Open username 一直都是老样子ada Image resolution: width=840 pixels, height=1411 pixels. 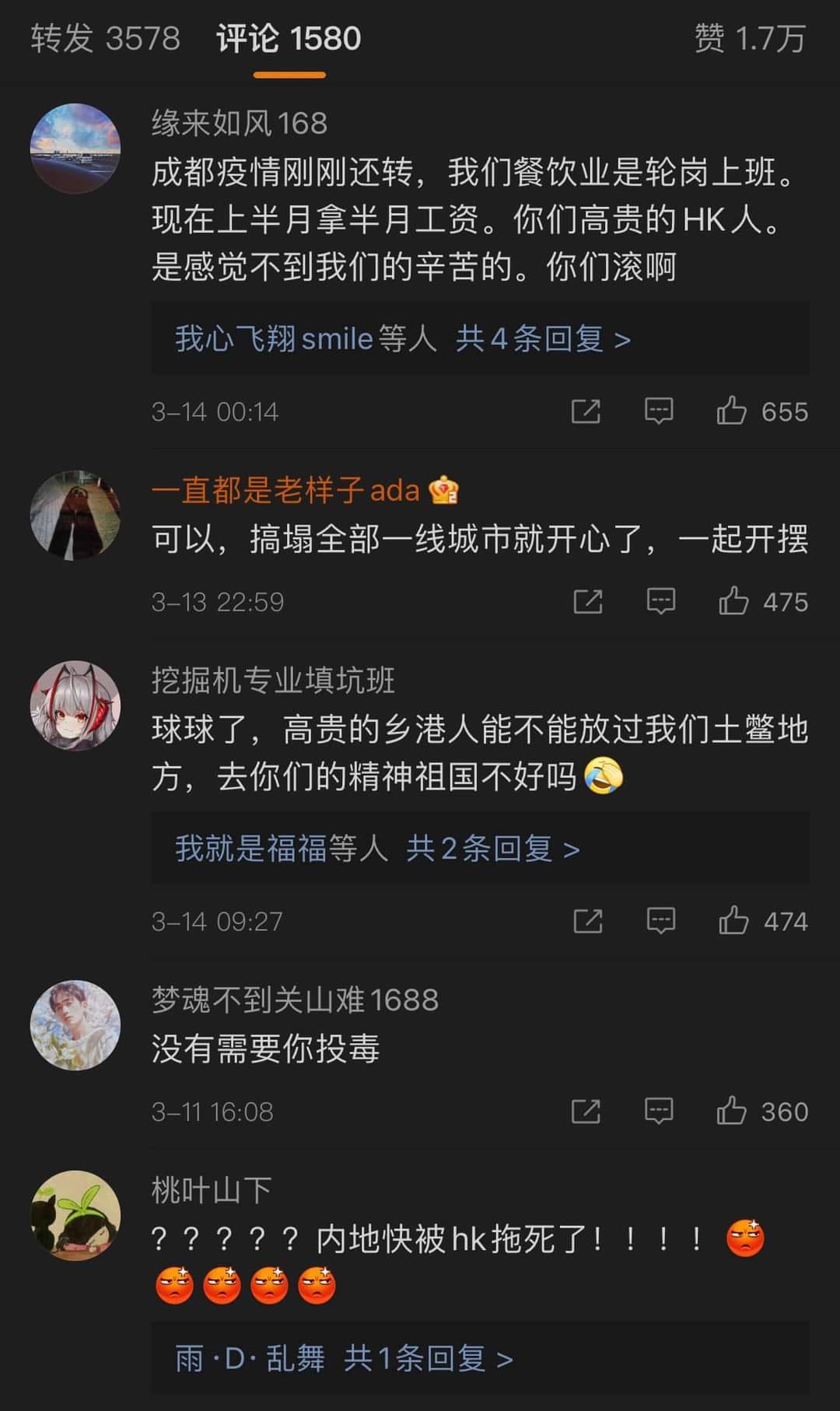tap(285, 490)
